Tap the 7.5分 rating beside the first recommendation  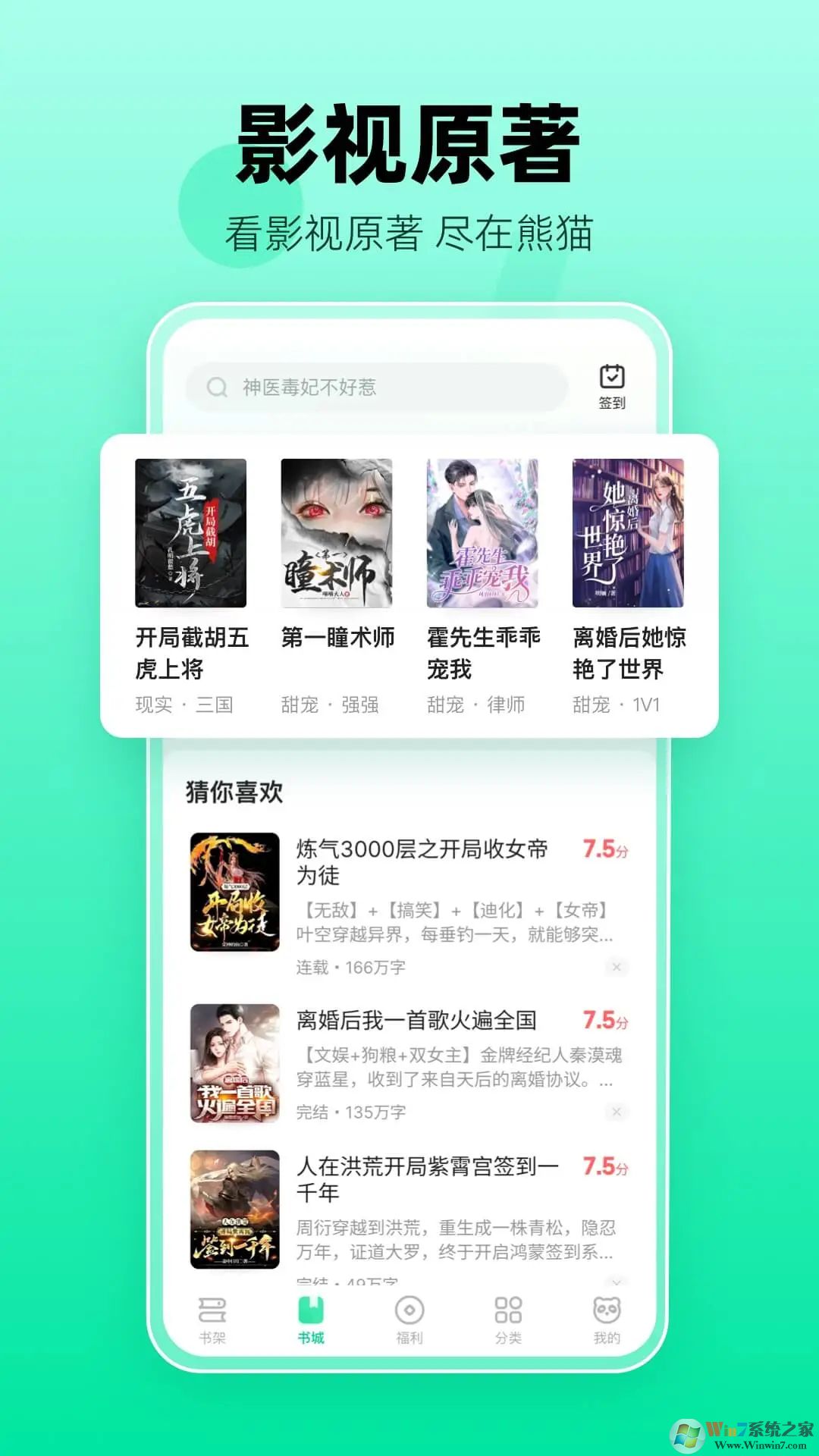(x=604, y=850)
